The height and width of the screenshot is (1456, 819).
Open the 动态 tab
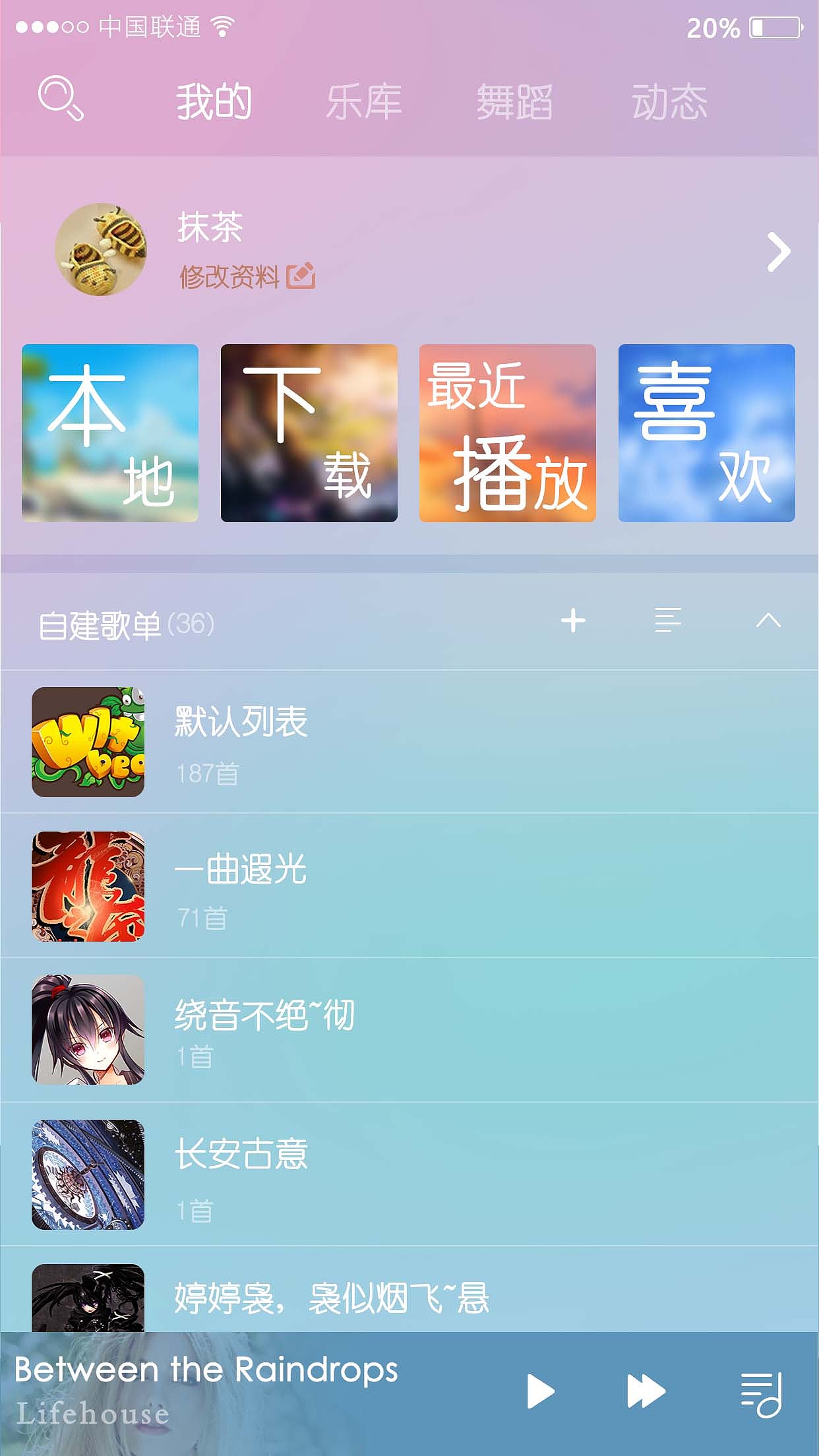point(669,100)
